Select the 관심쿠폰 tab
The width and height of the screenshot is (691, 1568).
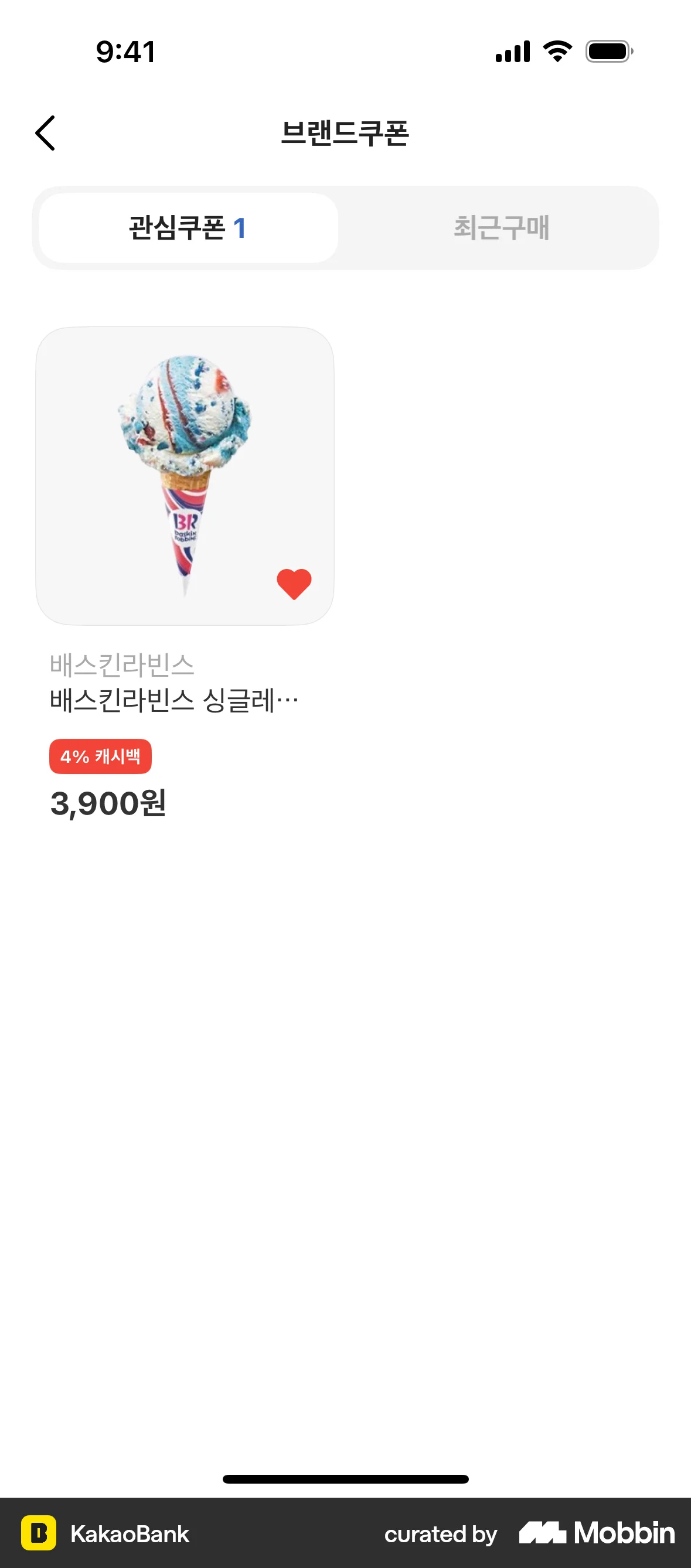pyautogui.click(x=188, y=229)
